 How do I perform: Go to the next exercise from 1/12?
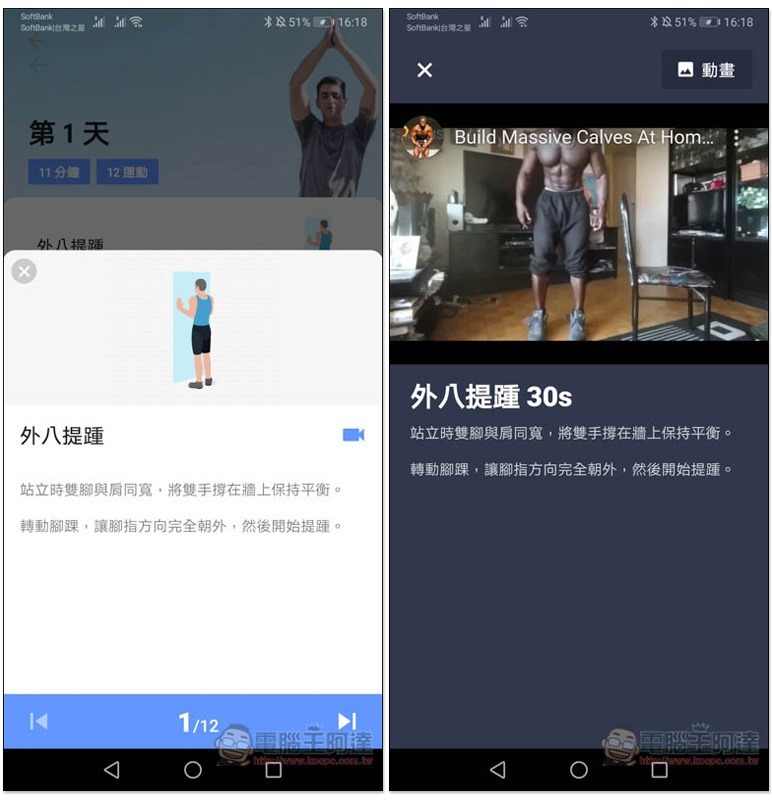(x=347, y=721)
